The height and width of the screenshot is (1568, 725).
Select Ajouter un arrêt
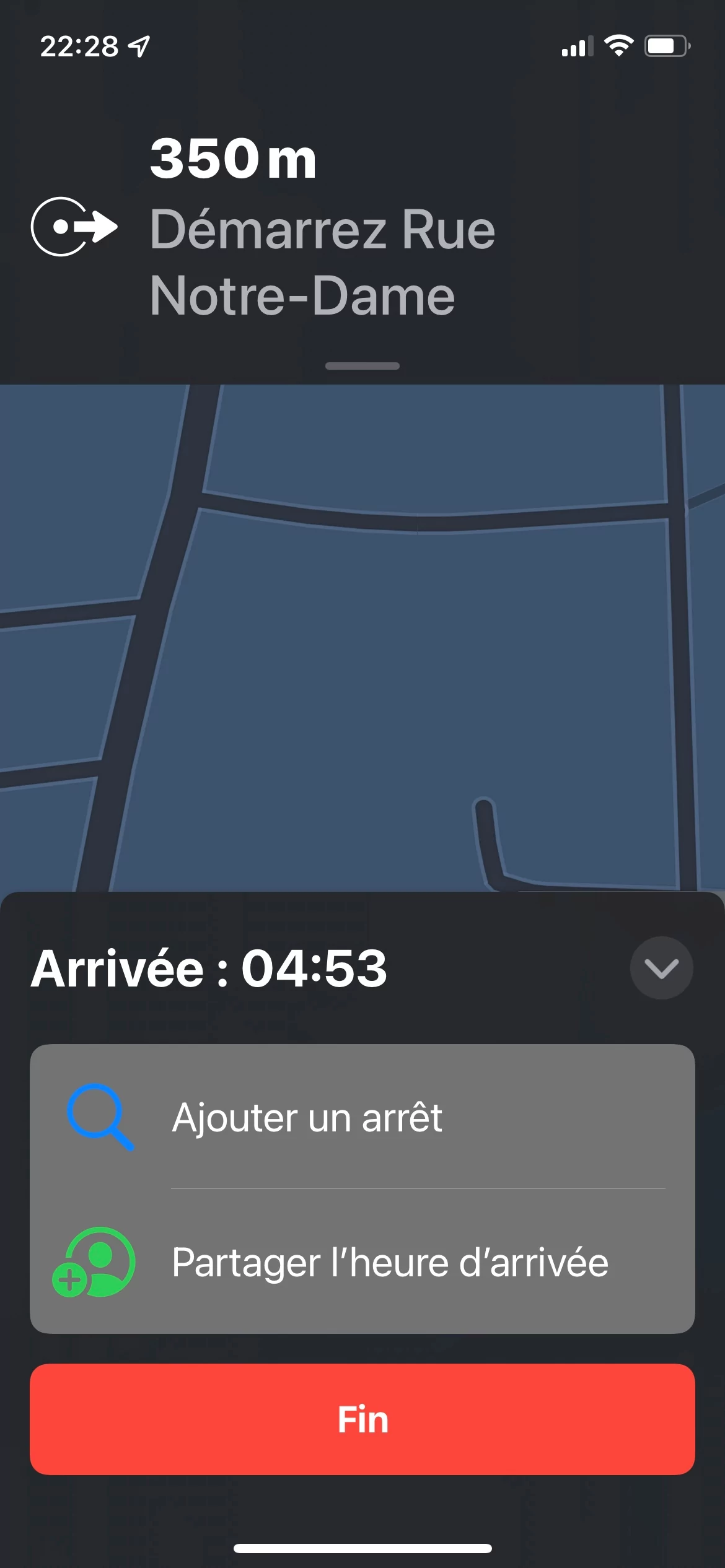point(362,1117)
